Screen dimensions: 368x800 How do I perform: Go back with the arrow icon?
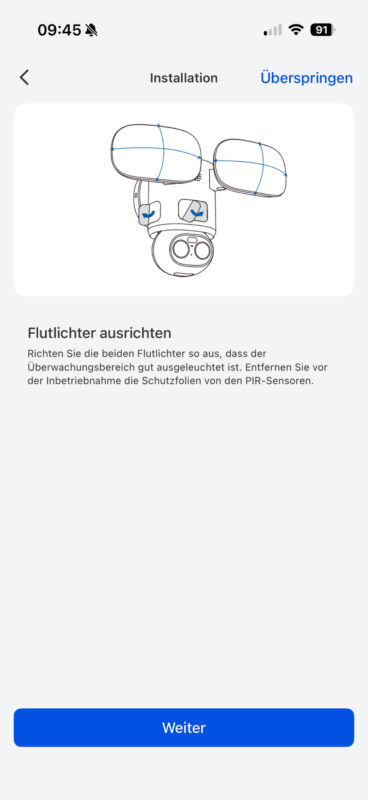24,78
